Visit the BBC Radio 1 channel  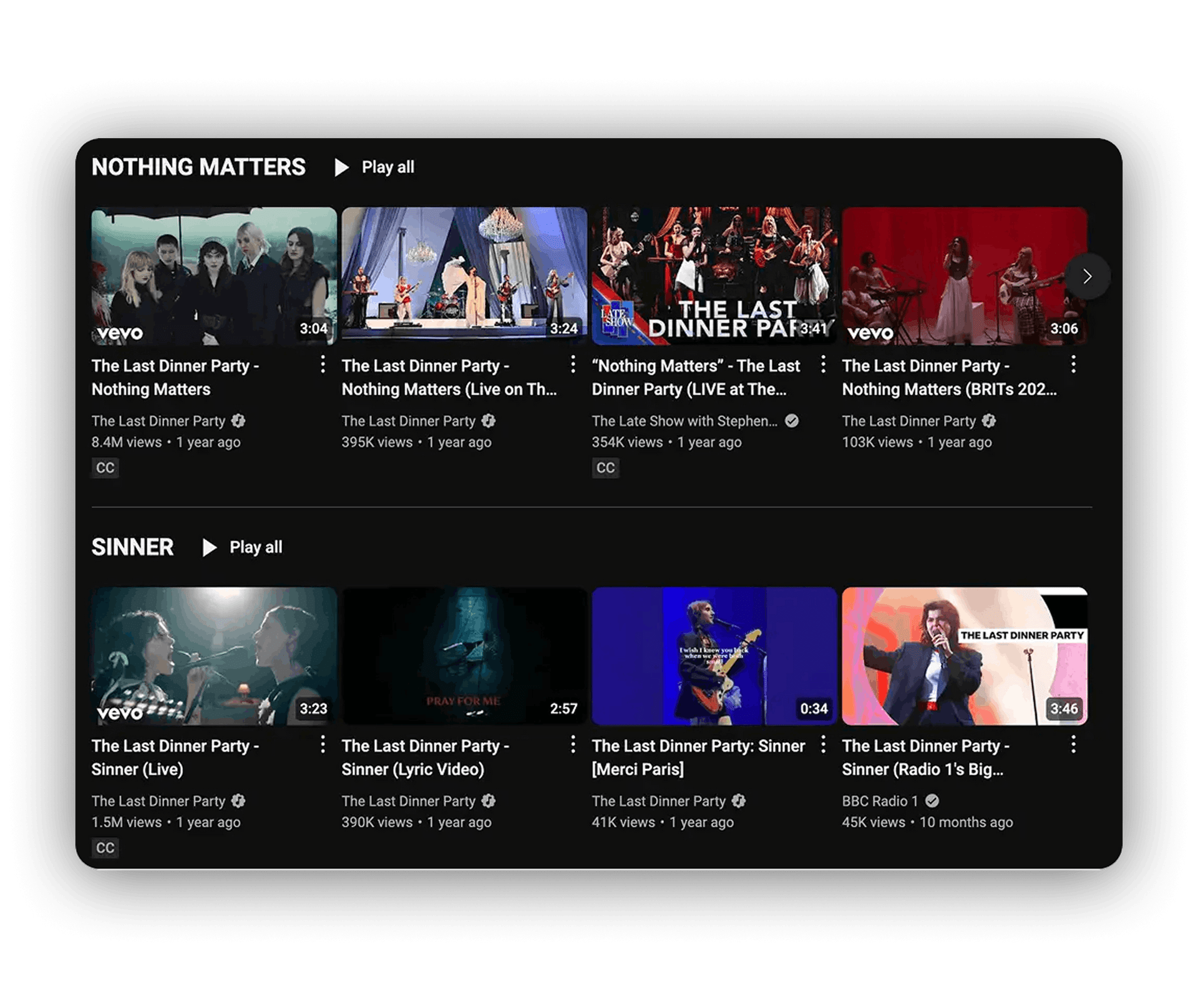tap(880, 801)
